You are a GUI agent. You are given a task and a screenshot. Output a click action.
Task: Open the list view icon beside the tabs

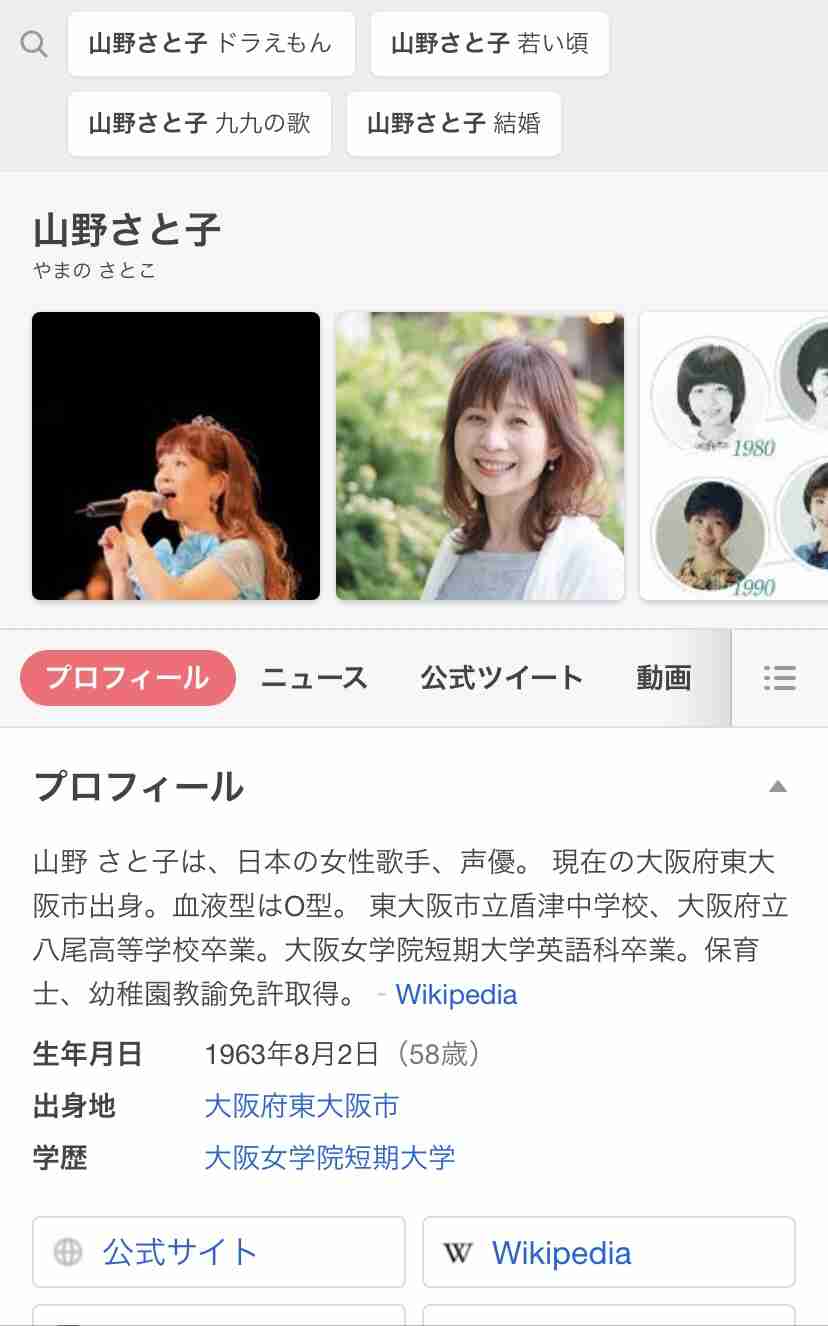point(778,677)
